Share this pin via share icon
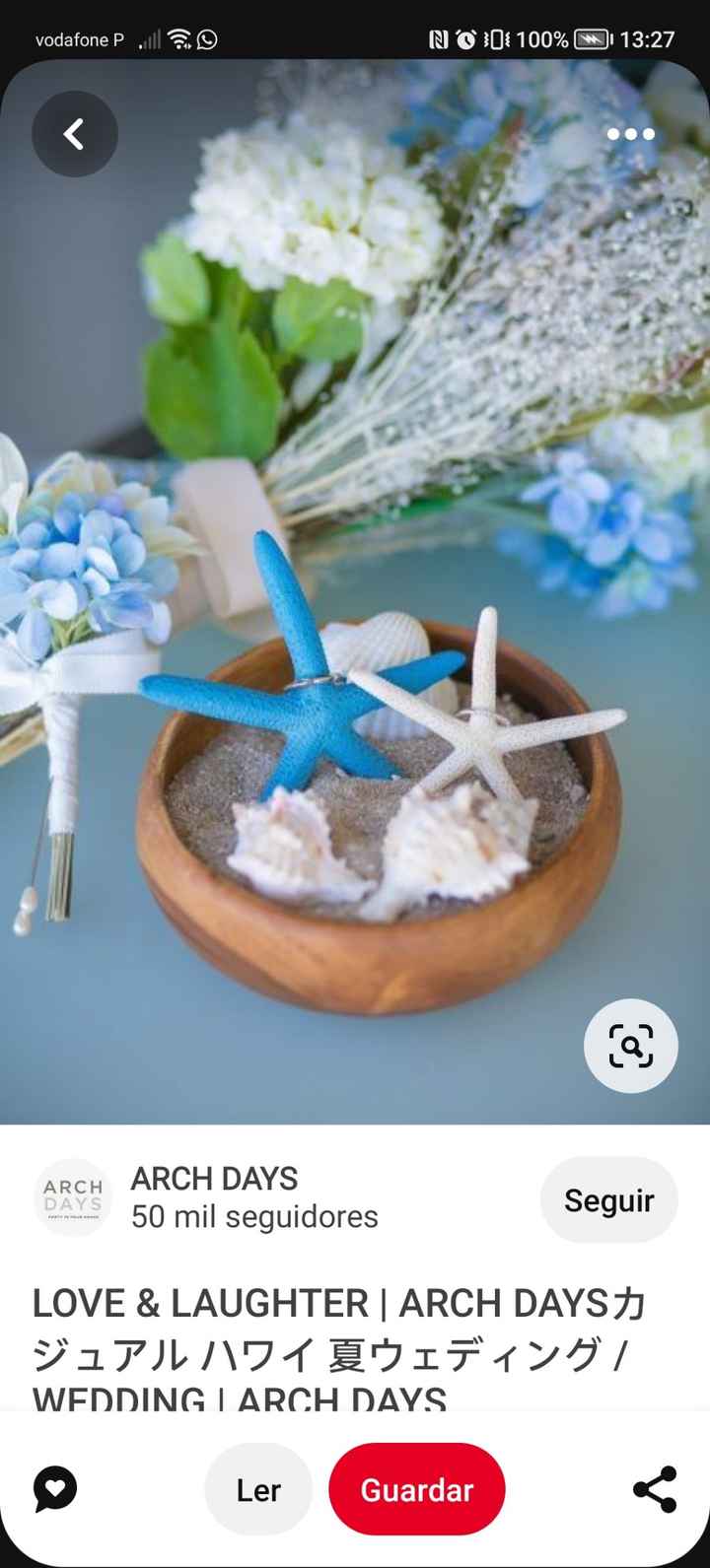This screenshot has height=1568, width=710. click(x=655, y=1489)
